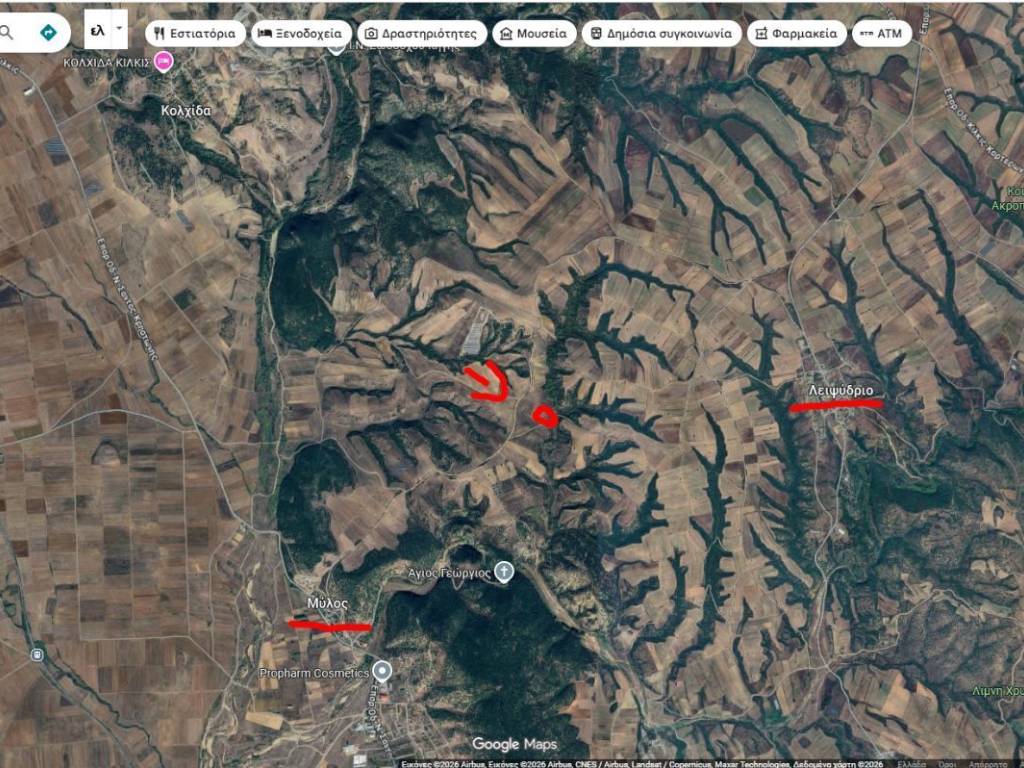Viewport: 1024px width, 768px height.
Task: Show Δημόσια συγκοινωνία options
Action: [661, 33]
